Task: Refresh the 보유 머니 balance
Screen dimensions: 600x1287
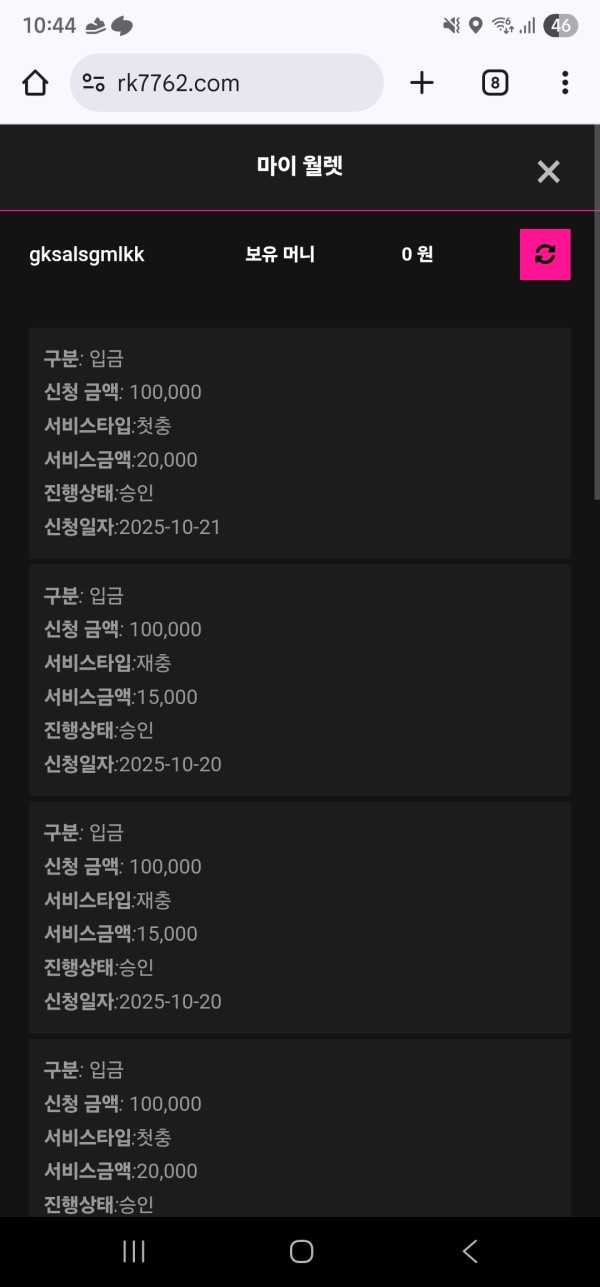Action: [x=545, y=254]
